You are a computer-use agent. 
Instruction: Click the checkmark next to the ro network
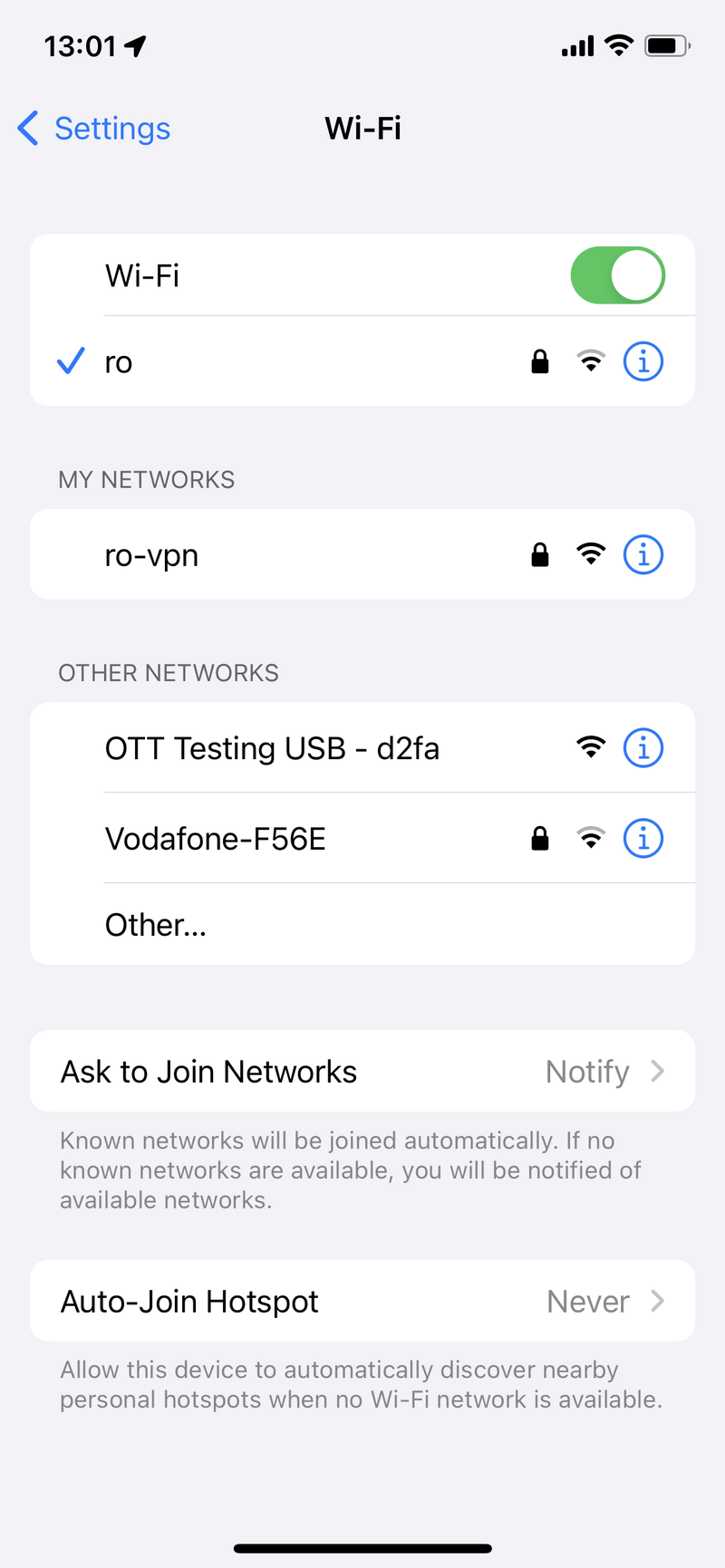(70, 361)
